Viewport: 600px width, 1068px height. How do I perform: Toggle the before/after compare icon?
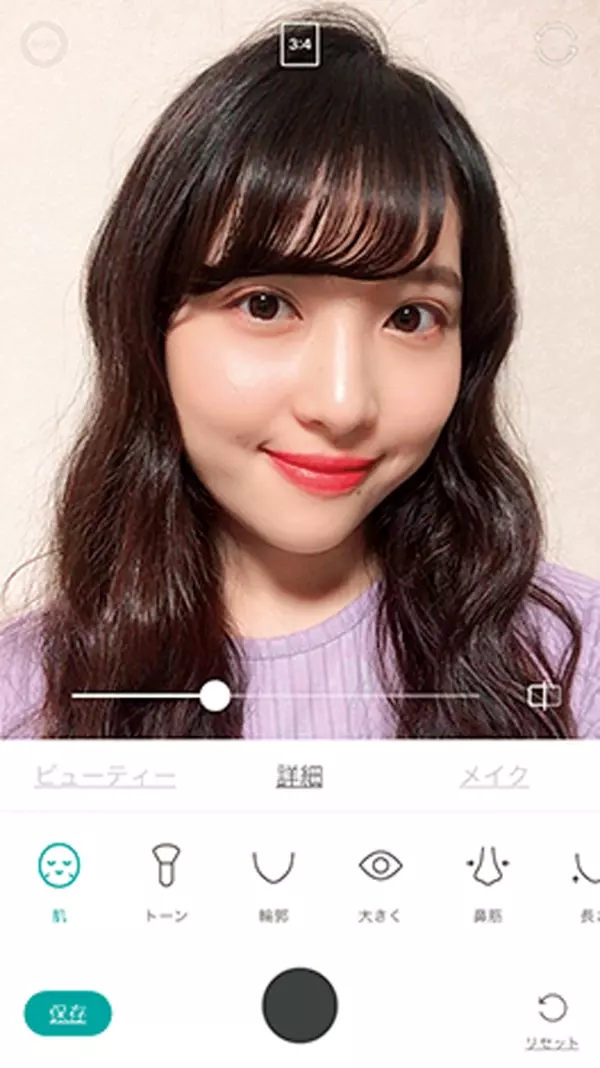[x=543, y=696]
